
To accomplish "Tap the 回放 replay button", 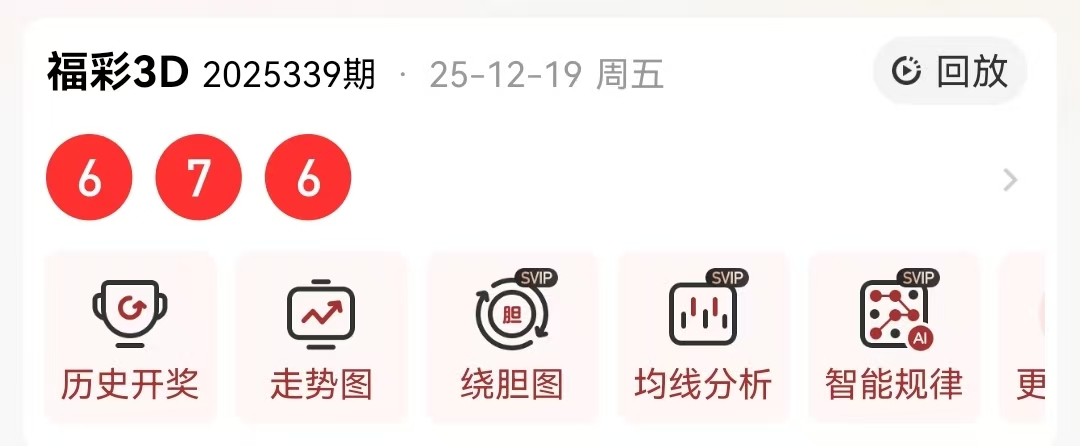I will (950, 71).
